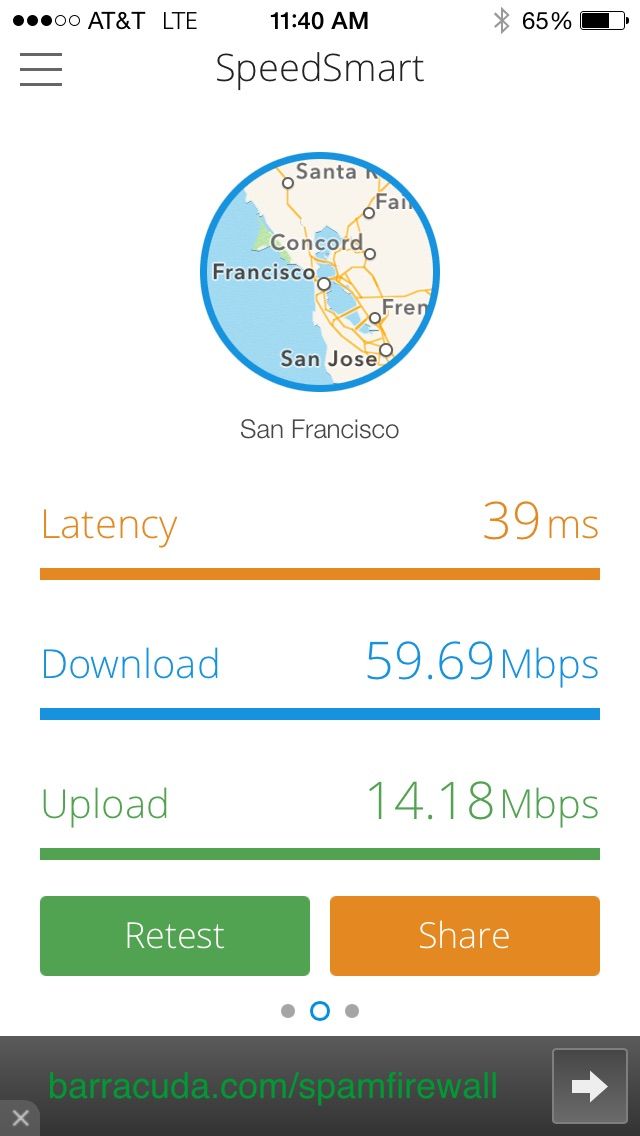
Task: Go to the first page dot
Action: tap(288, 1011)
